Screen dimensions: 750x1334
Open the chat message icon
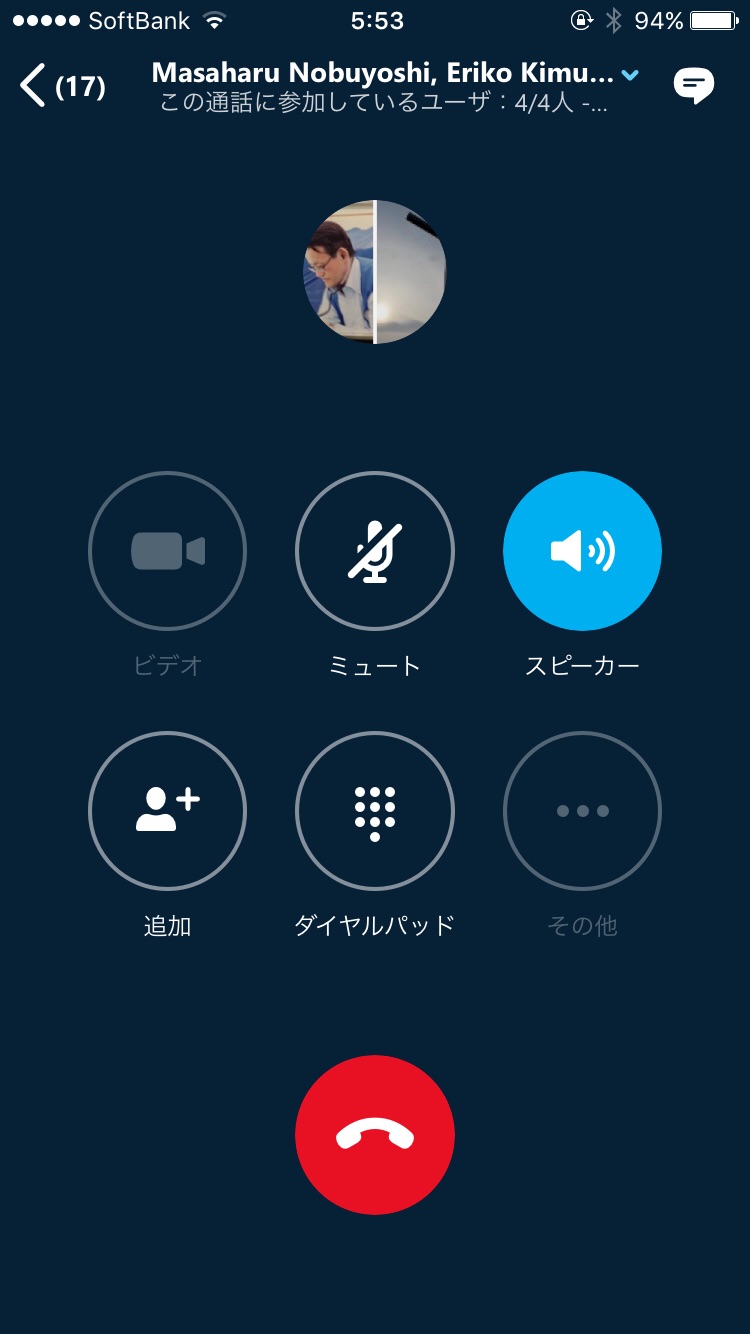(x=693, y=86)
